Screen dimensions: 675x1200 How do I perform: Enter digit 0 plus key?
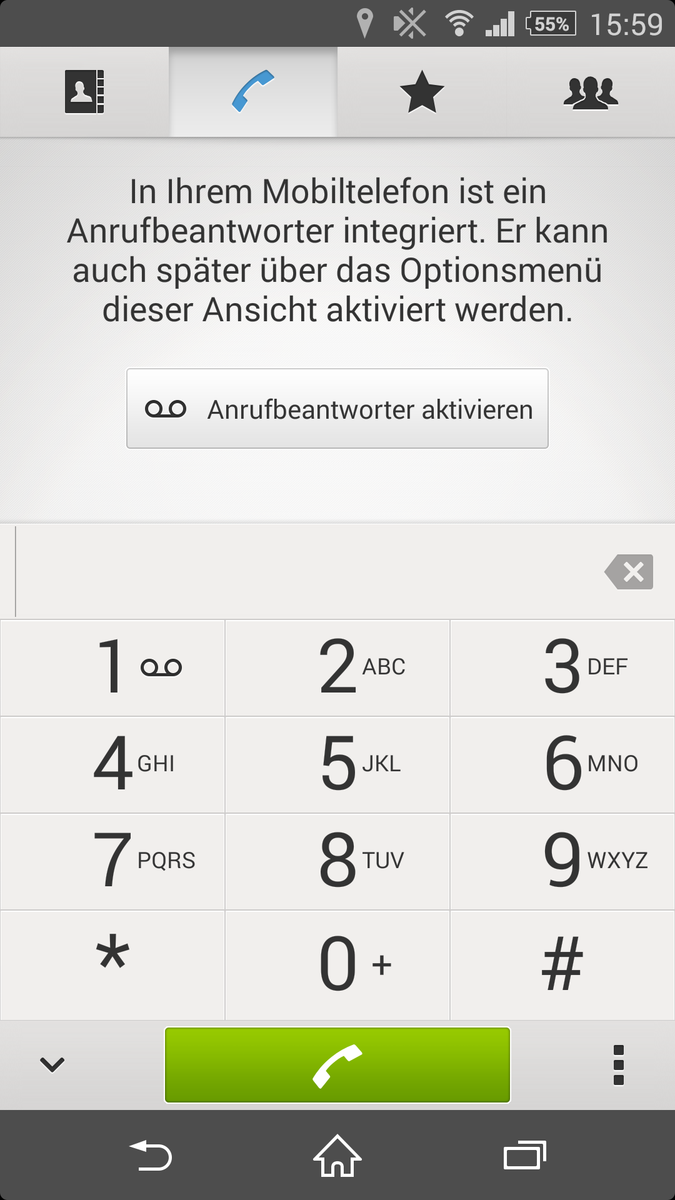point(337,964)
